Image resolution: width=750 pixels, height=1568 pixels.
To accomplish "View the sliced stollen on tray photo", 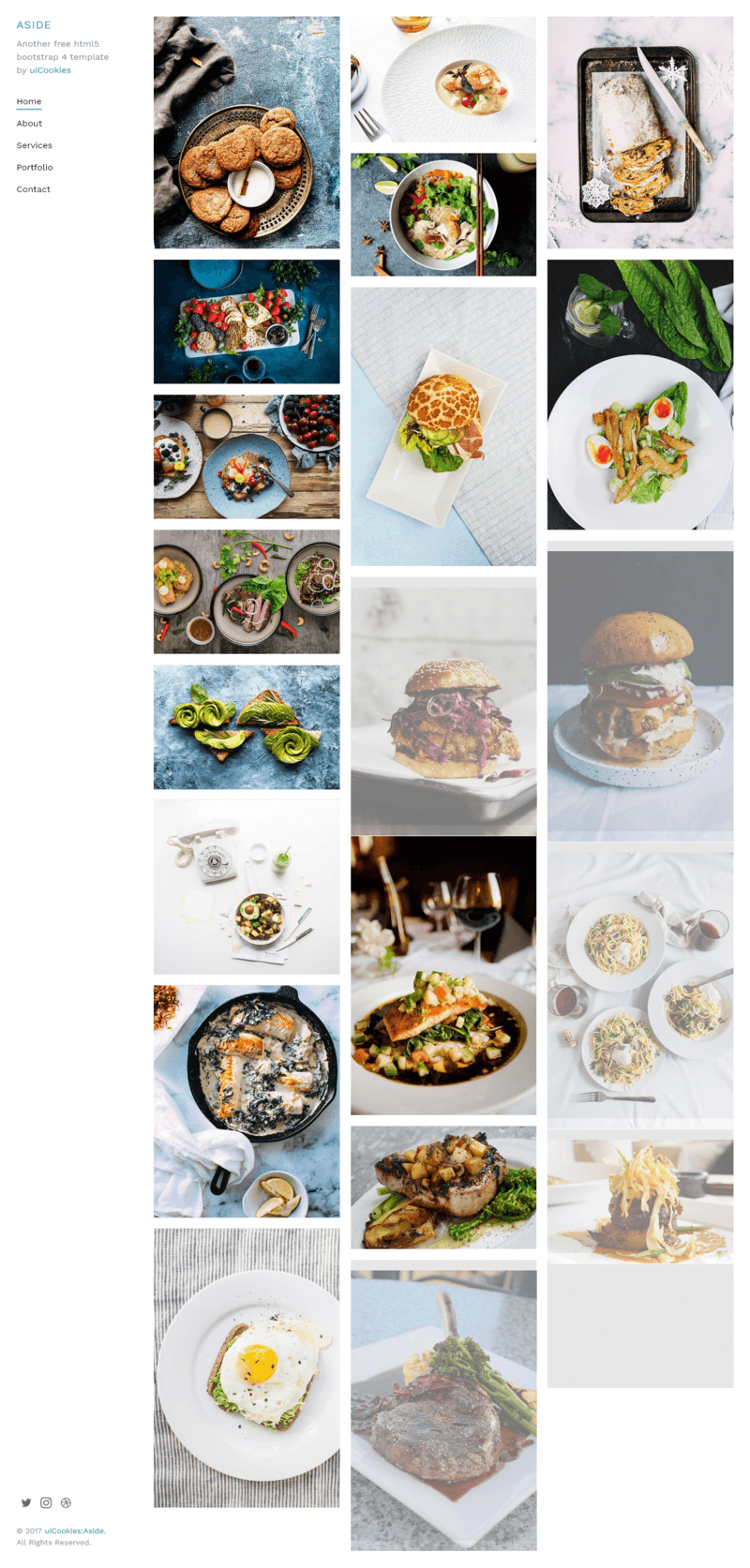I will (640, 132).
